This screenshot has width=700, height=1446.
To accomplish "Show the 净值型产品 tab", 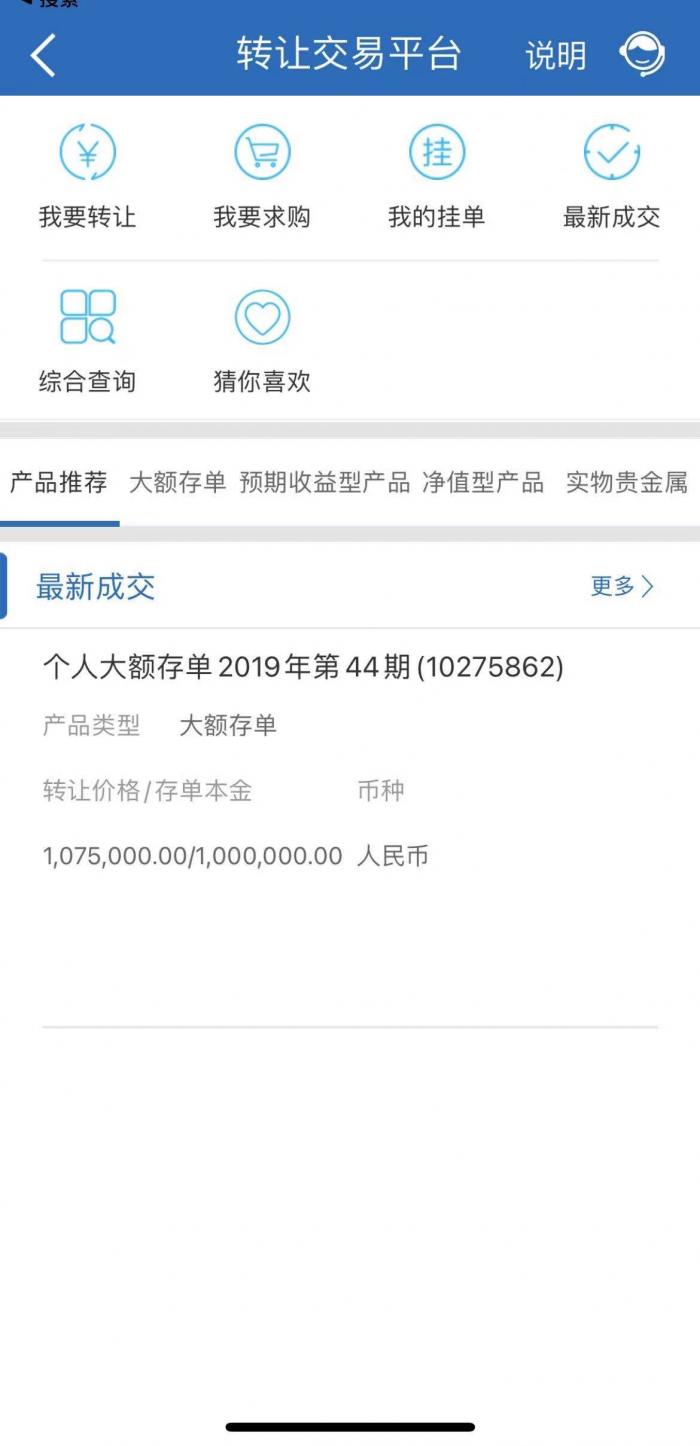I will pos(483,484).
